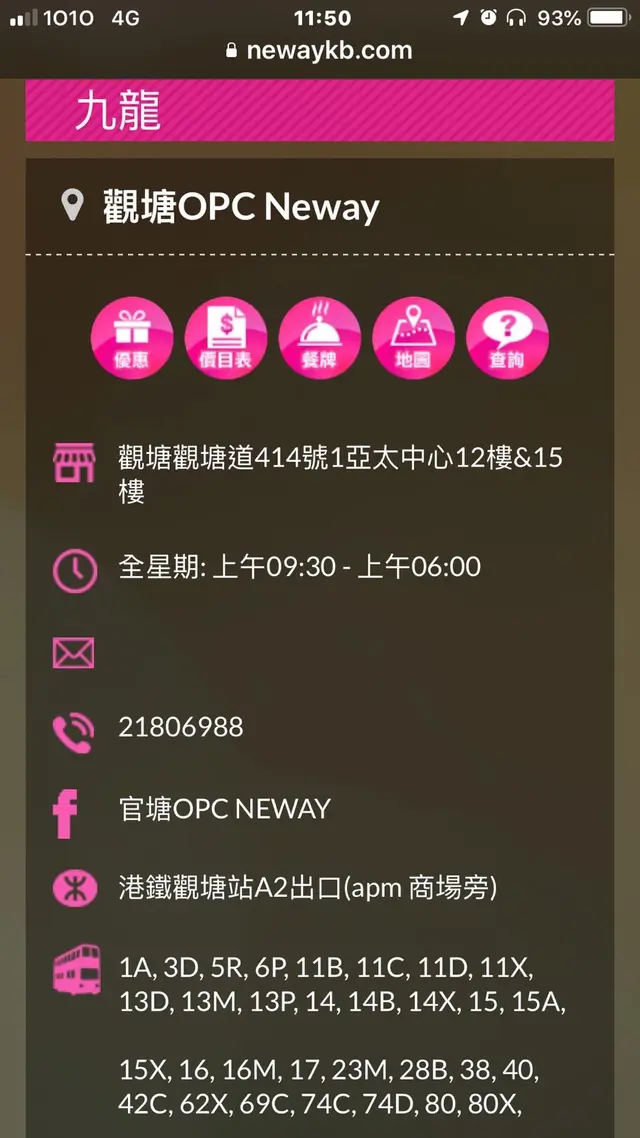Screen dimensions: 640x1138
Task: Open 官塘OPC NEWAY Facebook page
Action: point(224,809)
